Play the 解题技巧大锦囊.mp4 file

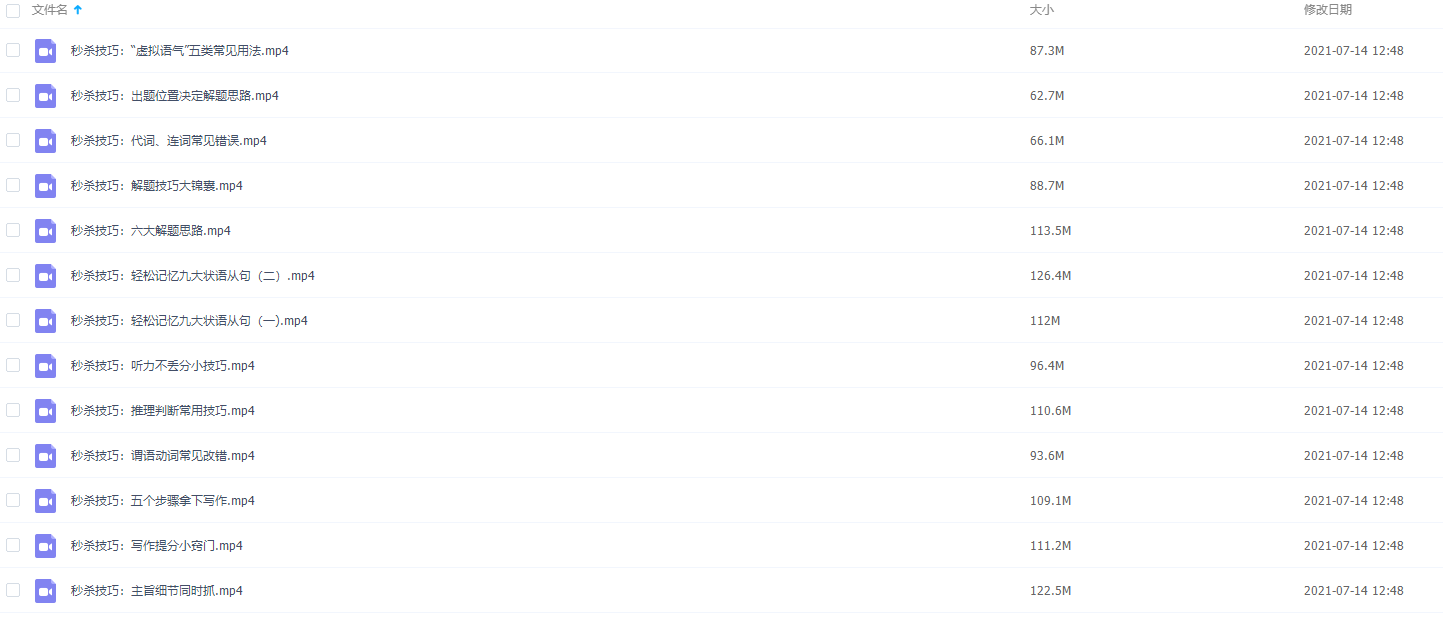pos(156,186)
